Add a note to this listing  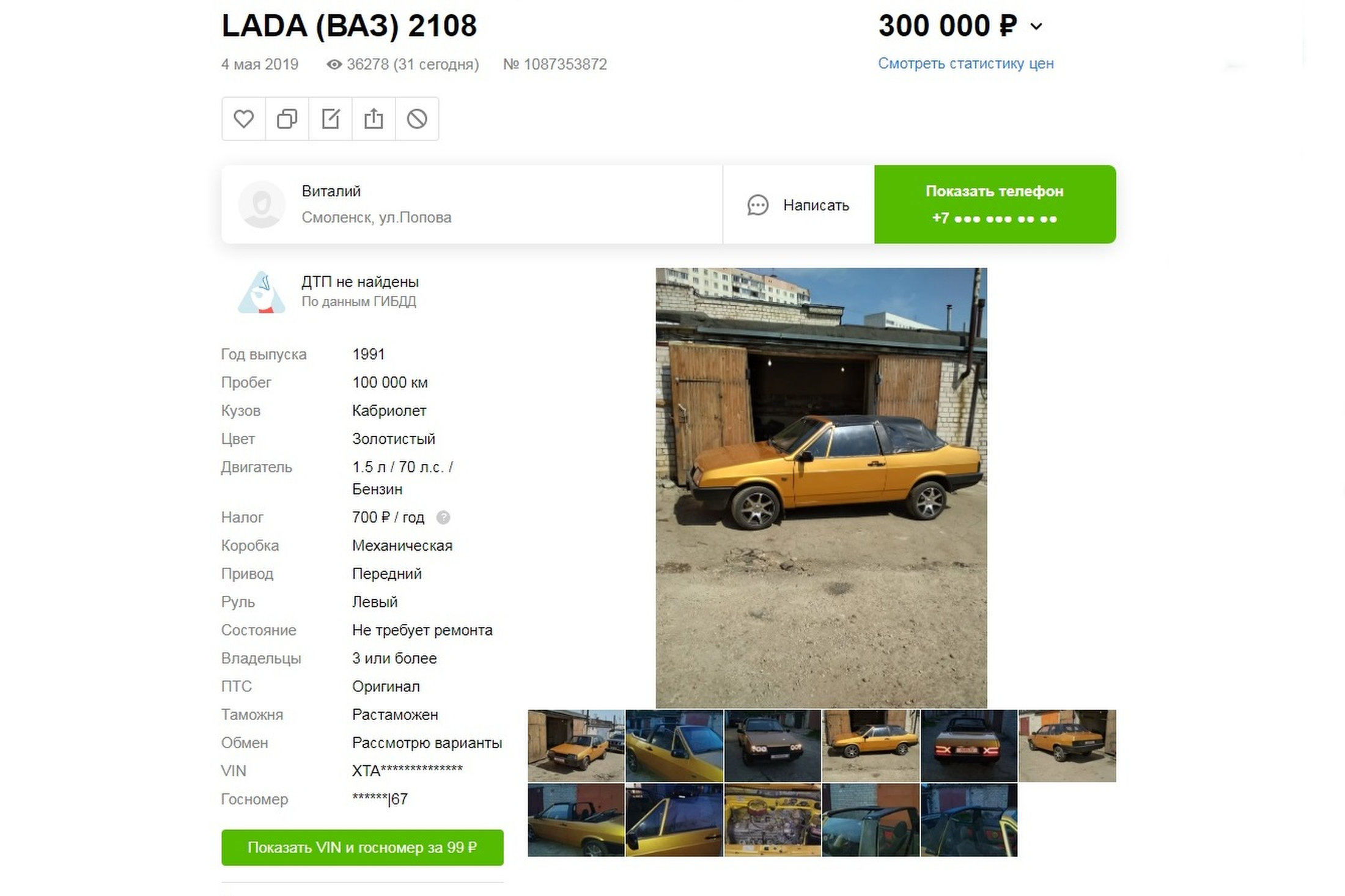(x=330, y=119)
